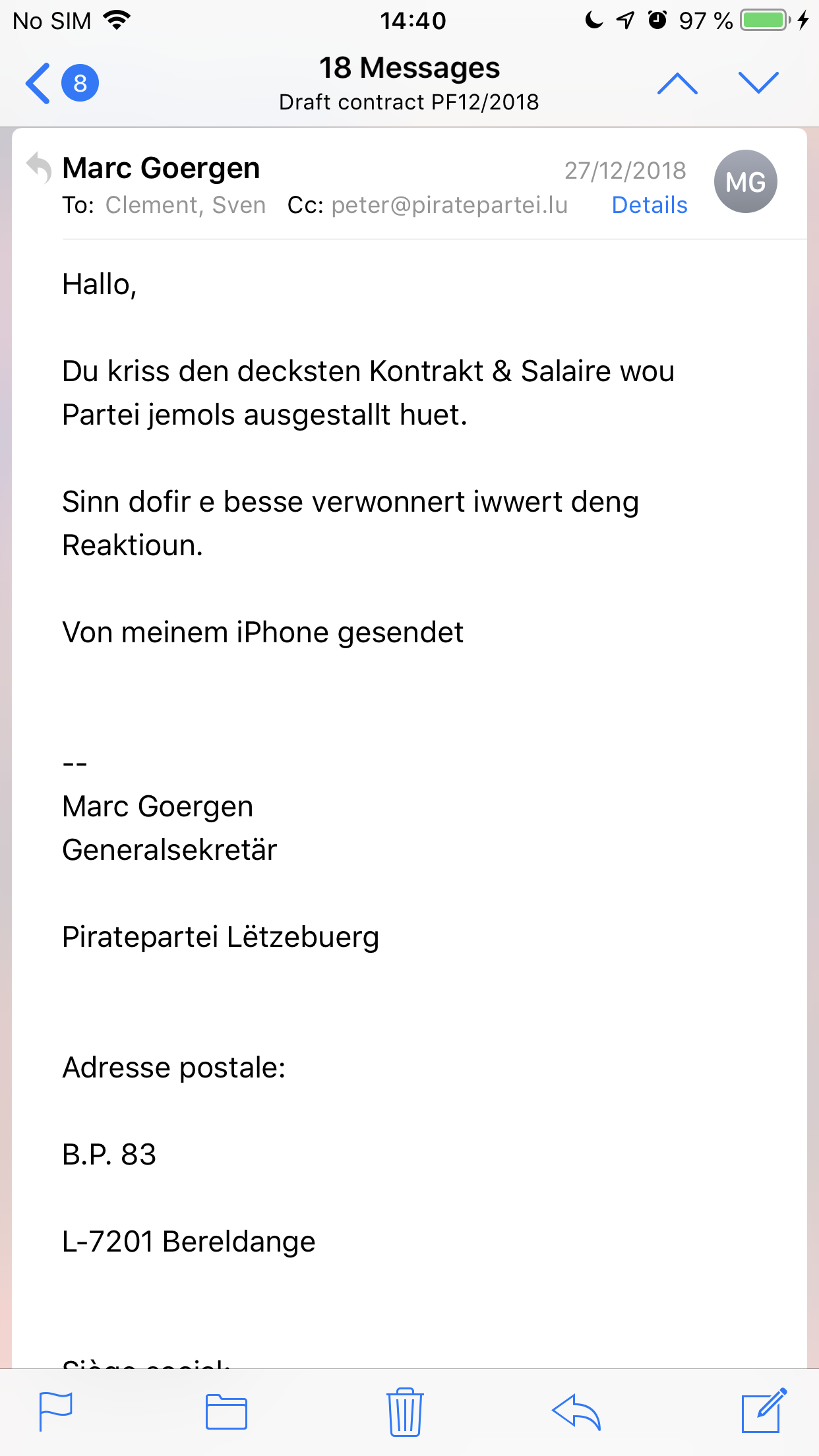
Task: Tap Cc address peter@piratepartei.lu
Action: (449, 205)
